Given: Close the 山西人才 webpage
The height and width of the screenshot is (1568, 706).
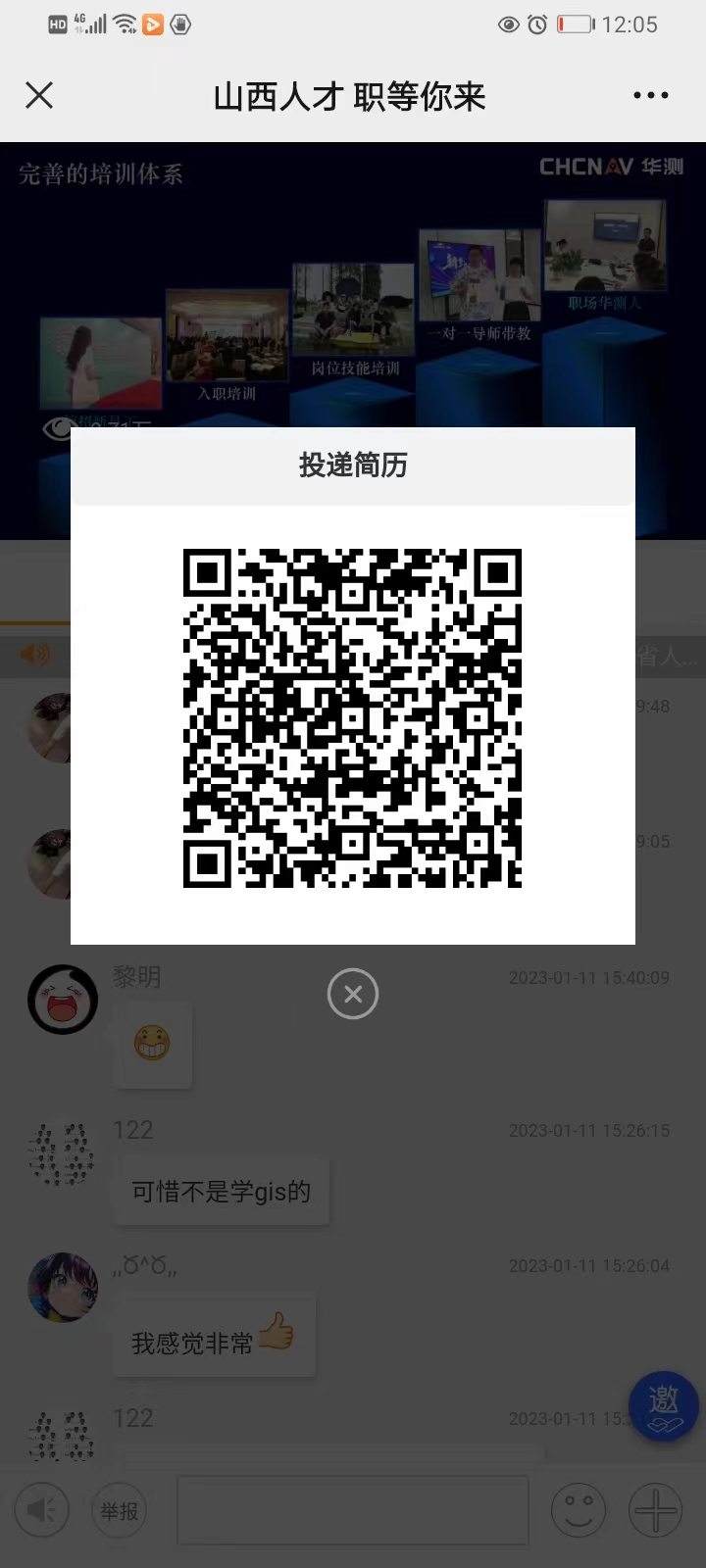Looking at the screenshot, I should (x=39, y=95).
